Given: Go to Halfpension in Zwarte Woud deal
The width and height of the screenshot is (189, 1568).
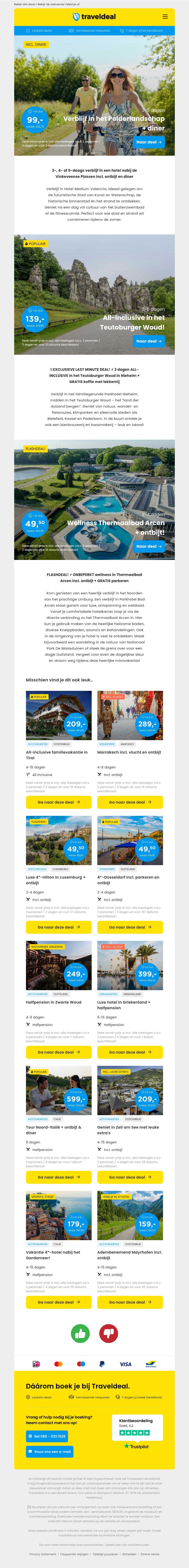Looking at the screenshot, I should (x=59, y=1052).
